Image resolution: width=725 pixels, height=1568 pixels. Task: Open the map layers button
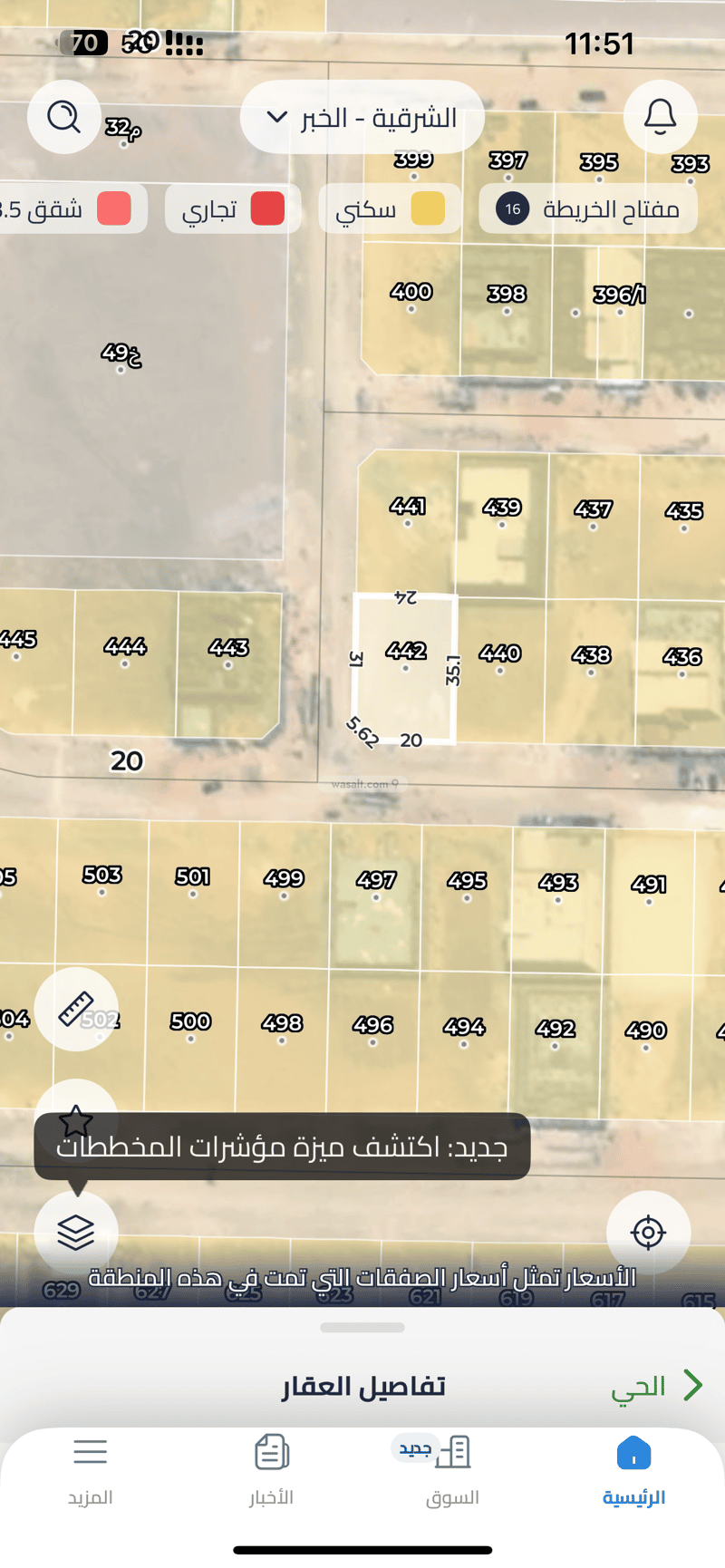(76, 1232)
